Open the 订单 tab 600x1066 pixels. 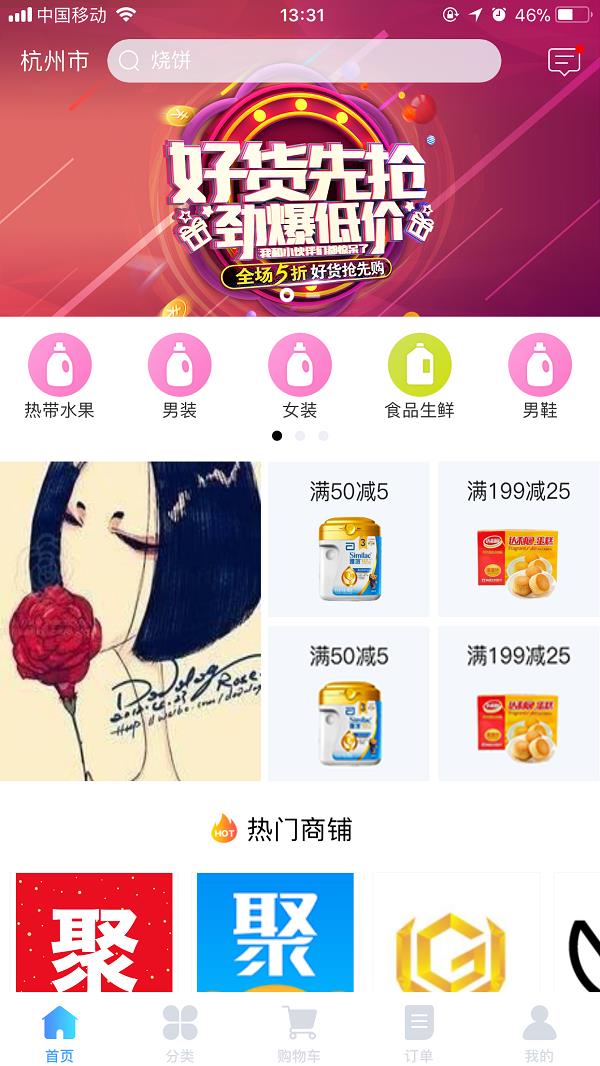[419, 1033]
